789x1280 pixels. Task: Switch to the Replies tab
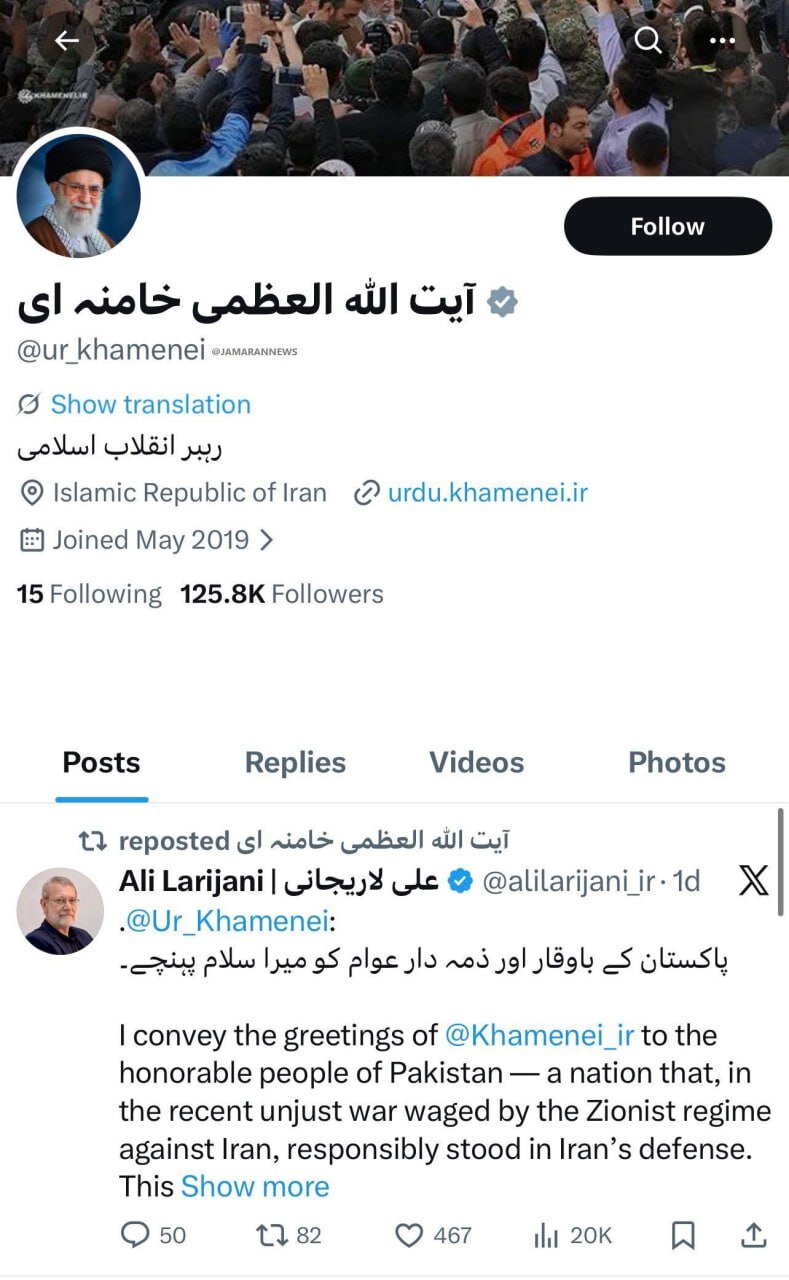click(295, 763)
